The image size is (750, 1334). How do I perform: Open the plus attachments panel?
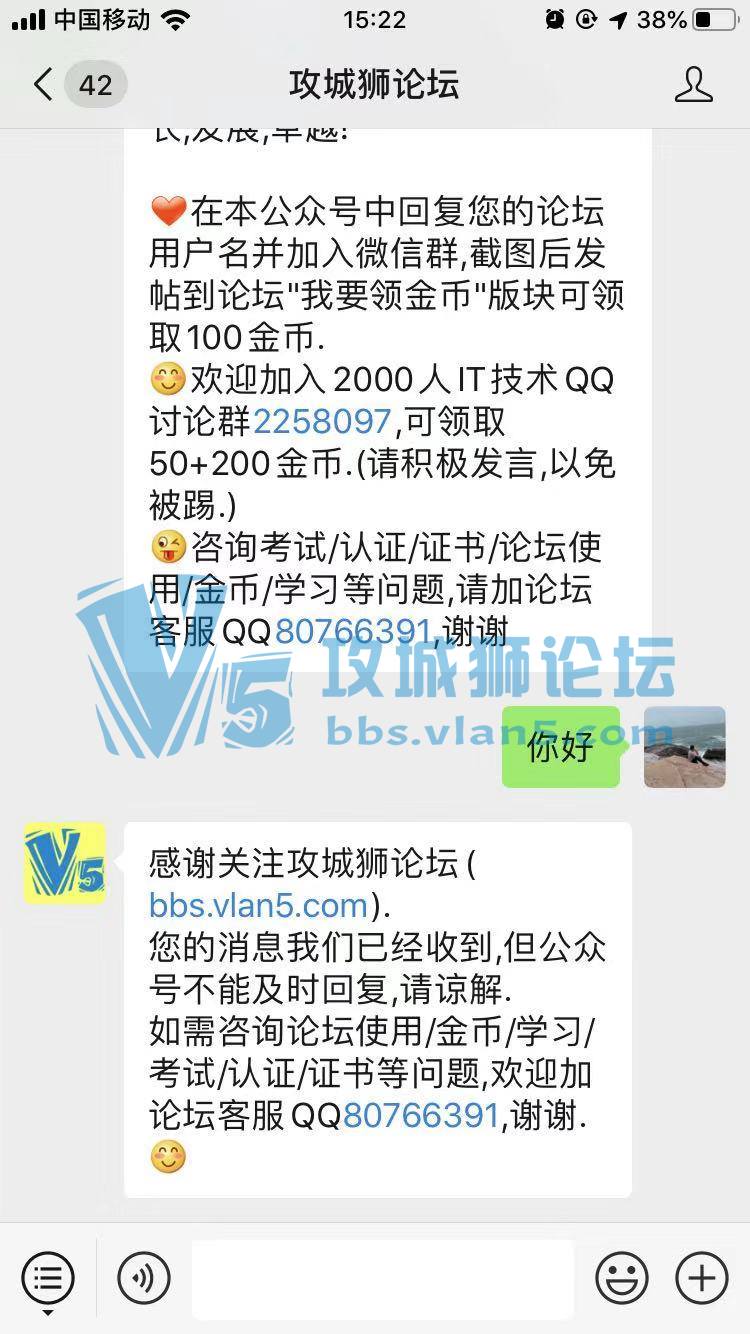tap(701, 1278)
